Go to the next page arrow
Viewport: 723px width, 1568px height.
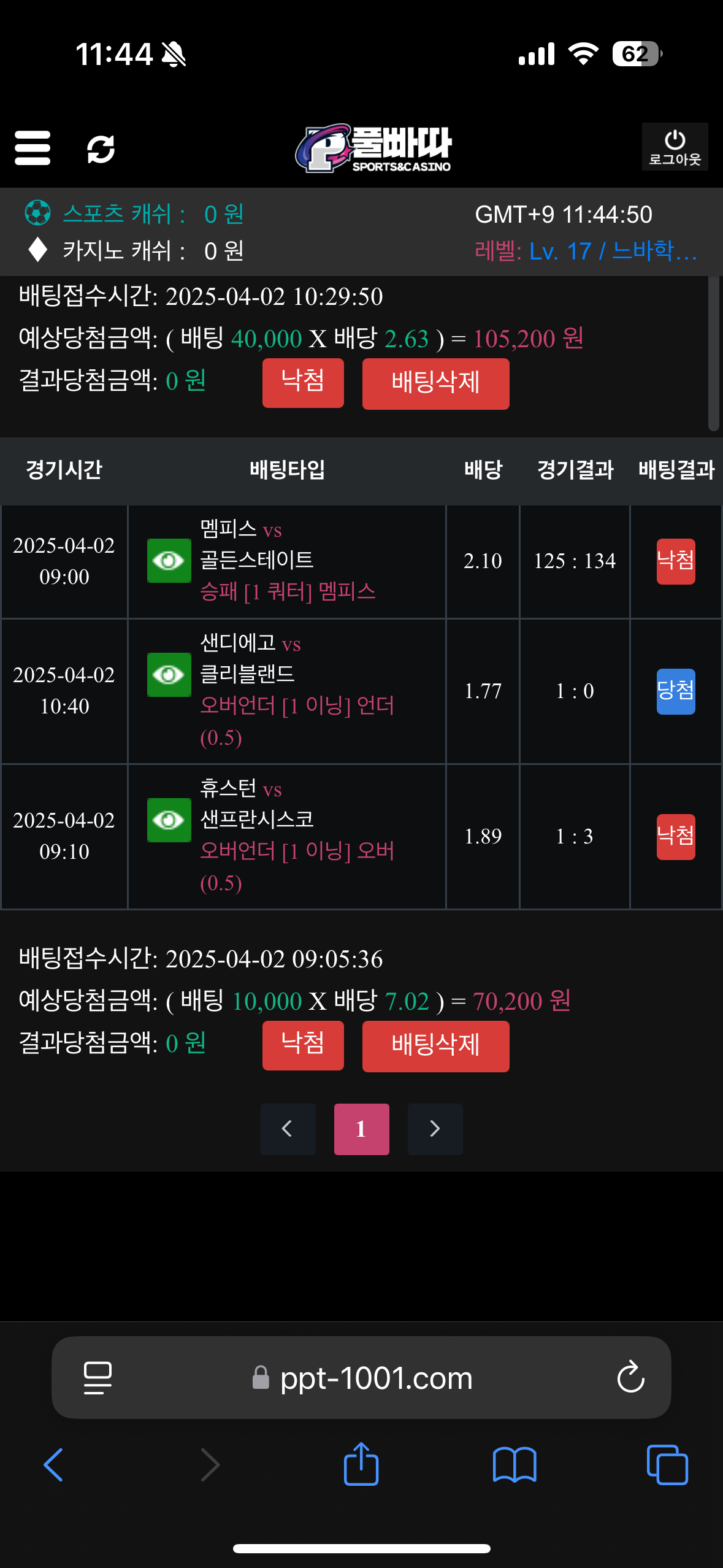(x=435, y=1129)
